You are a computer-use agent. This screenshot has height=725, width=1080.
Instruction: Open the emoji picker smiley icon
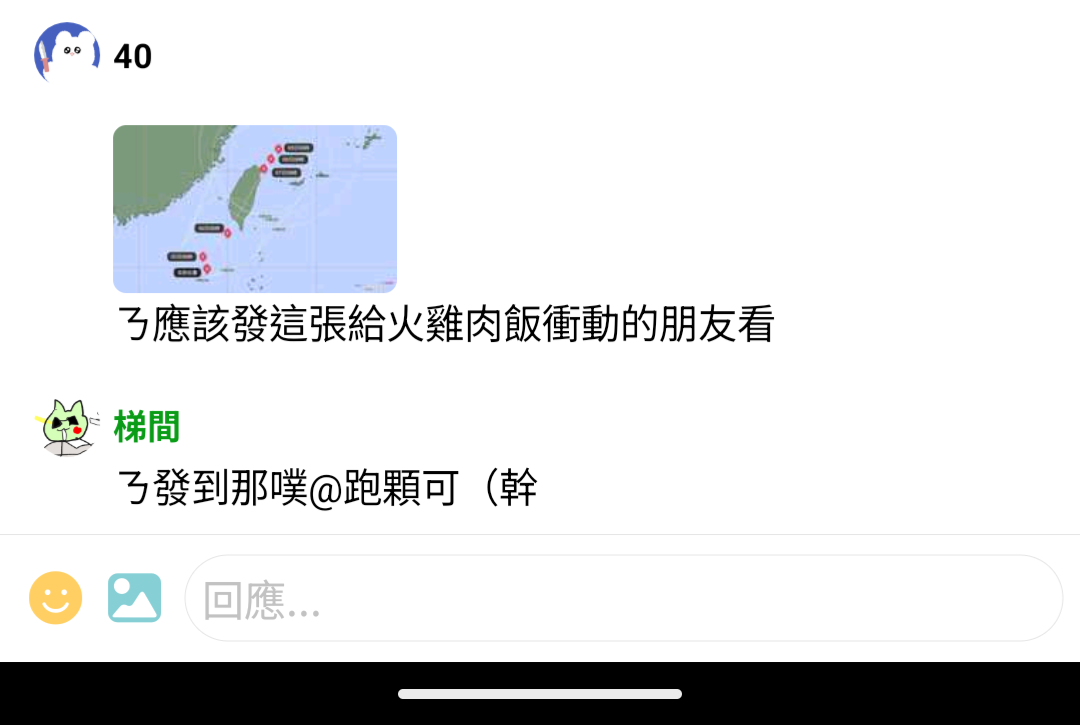pos(55,598)
